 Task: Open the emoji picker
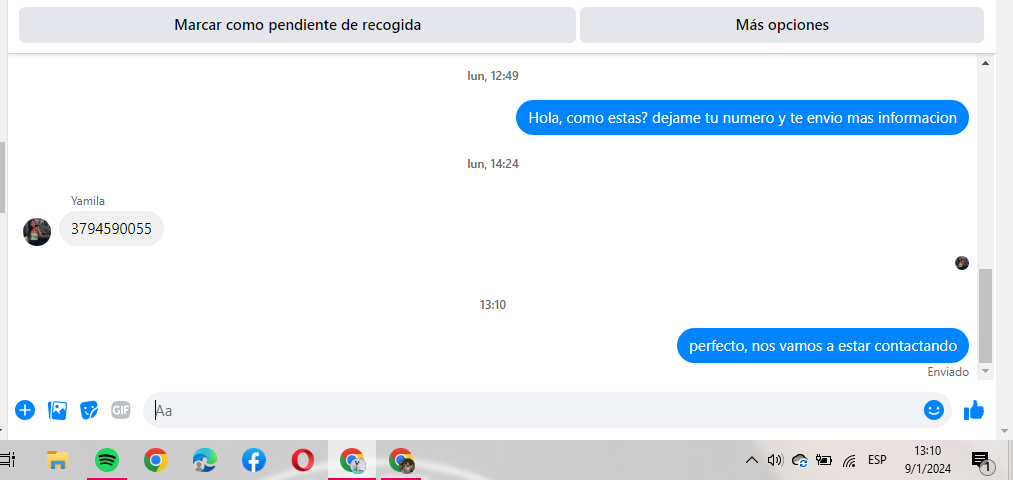pyautogui.click(x=933, y=410)
